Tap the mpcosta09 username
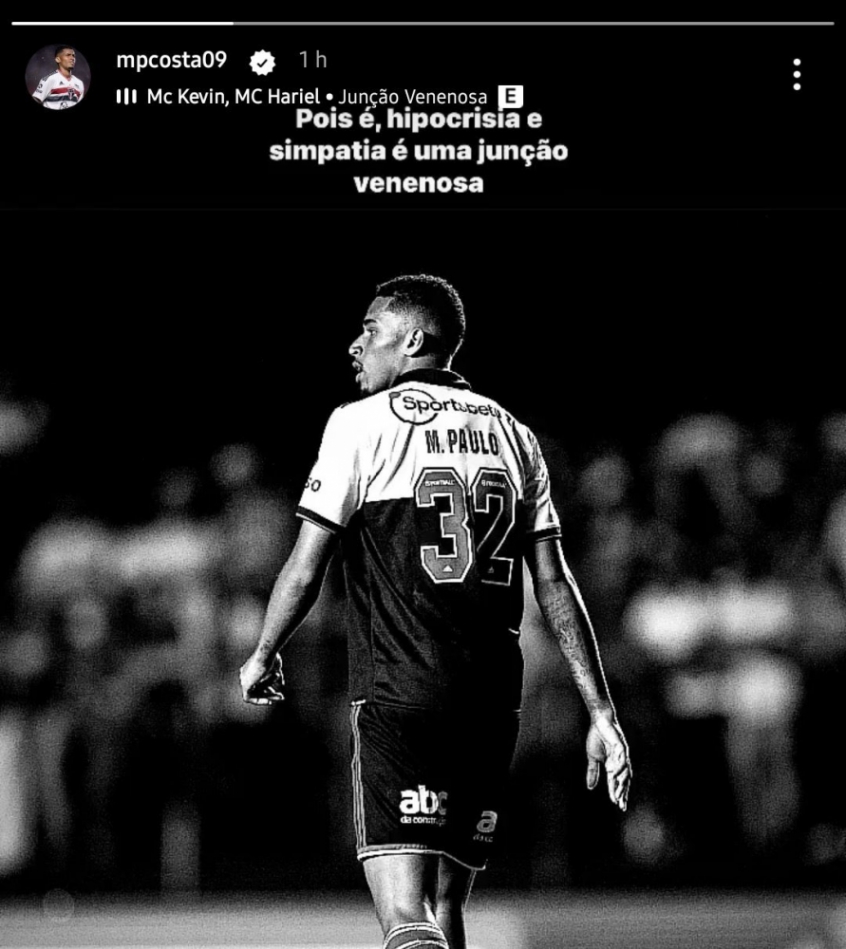 click(171, 60)
